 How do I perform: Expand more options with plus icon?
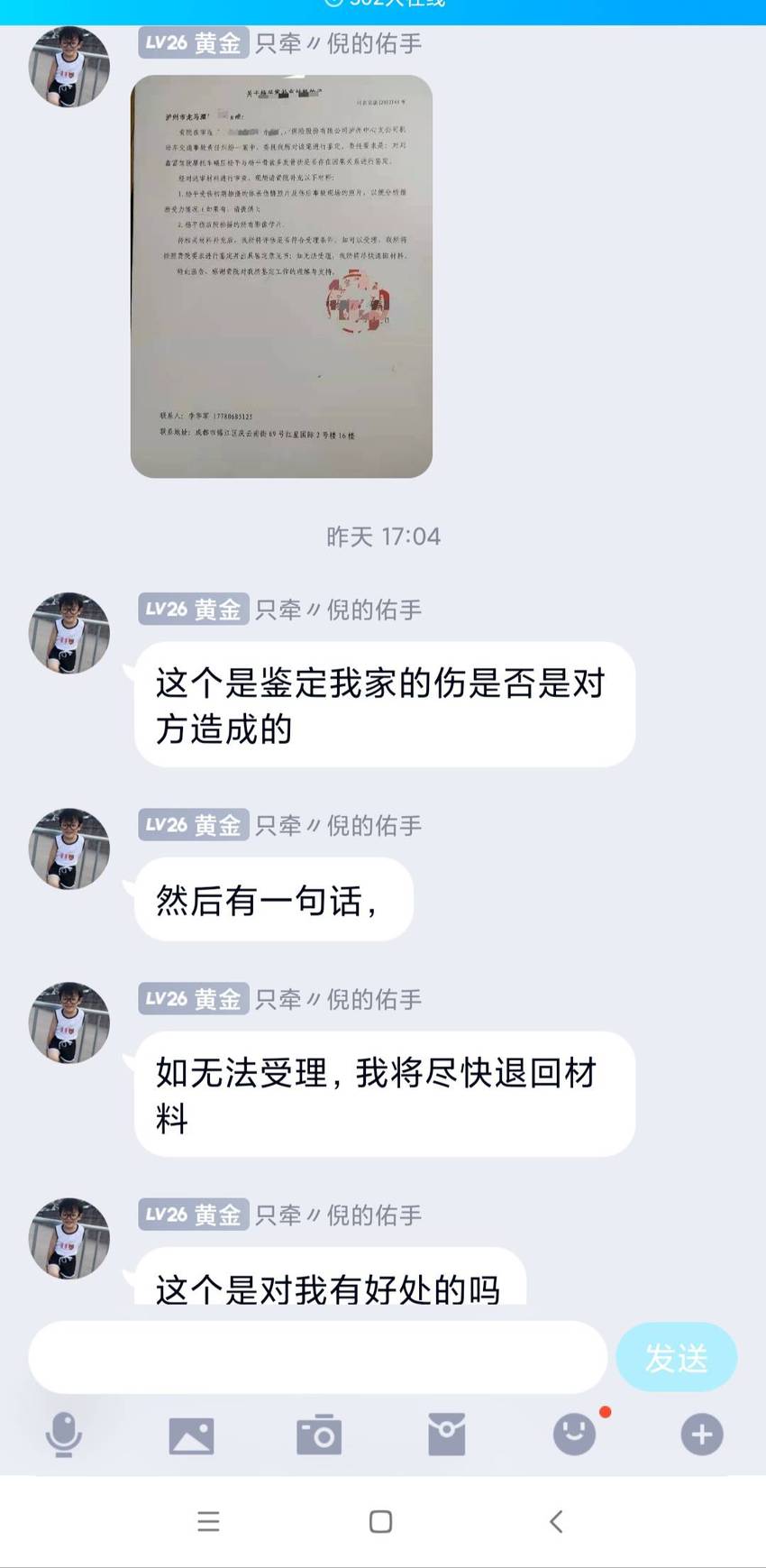tap(702, 1435)
